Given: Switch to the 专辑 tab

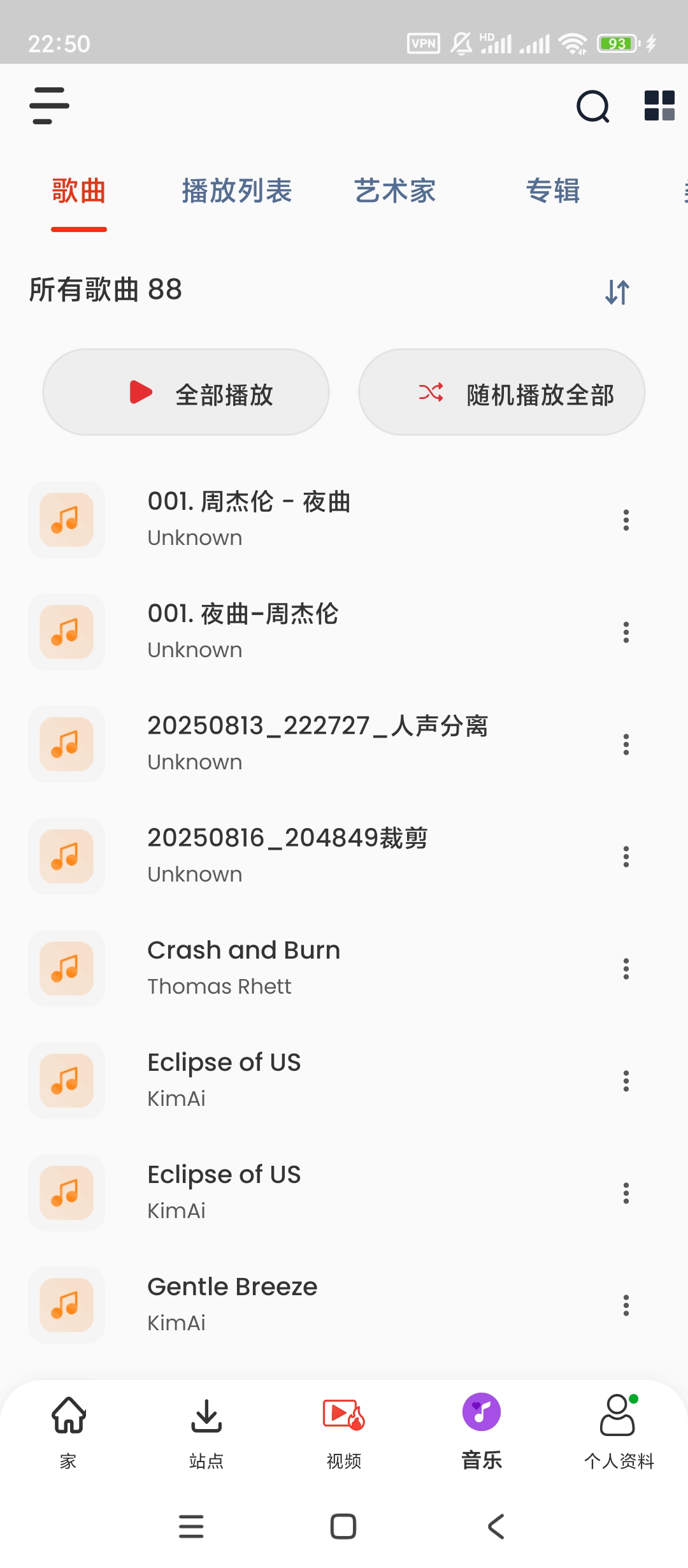Looking at the screenshot, I should pyautogui.click(x=553, y=191).
